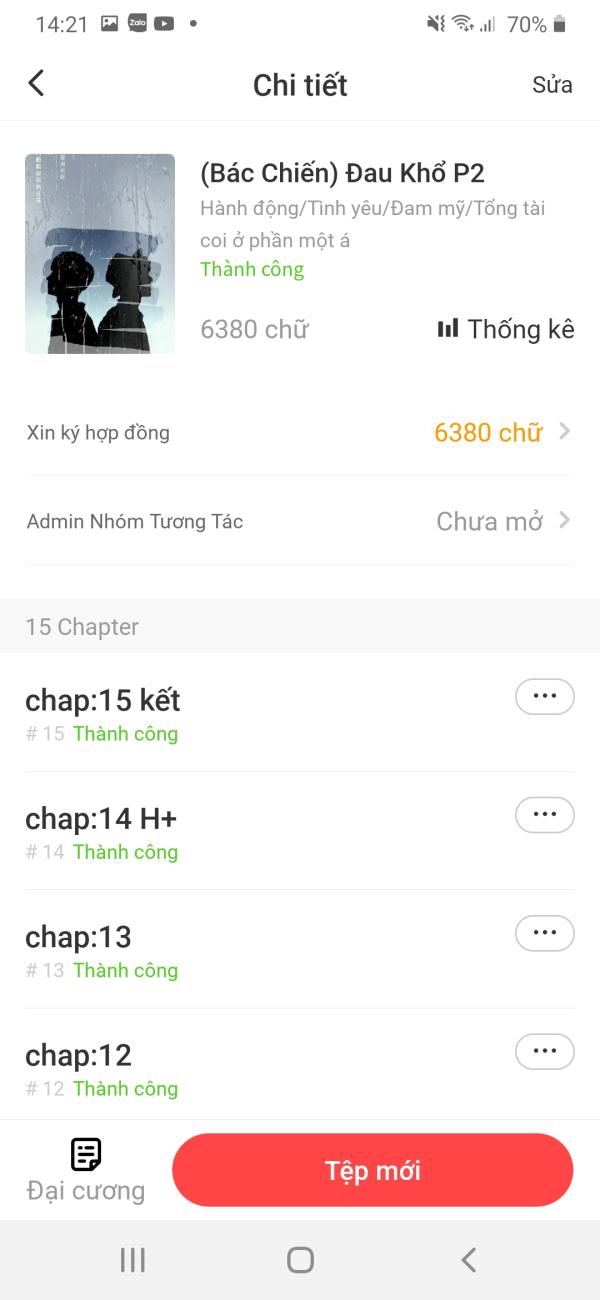
Task: Go to the system home screen
Action: tap(300, 1260)
